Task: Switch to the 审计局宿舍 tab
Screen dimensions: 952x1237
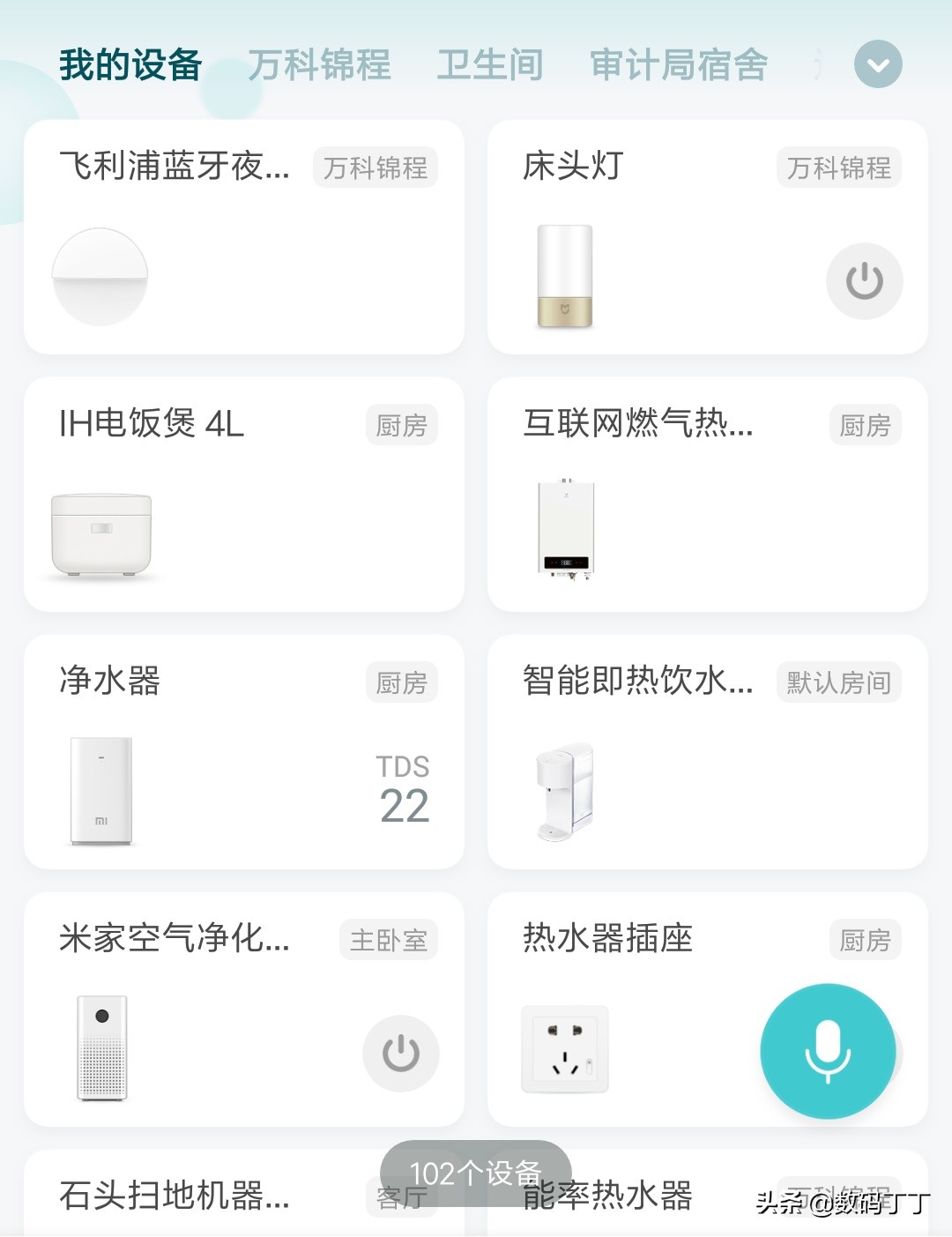Action: point(679,64)
